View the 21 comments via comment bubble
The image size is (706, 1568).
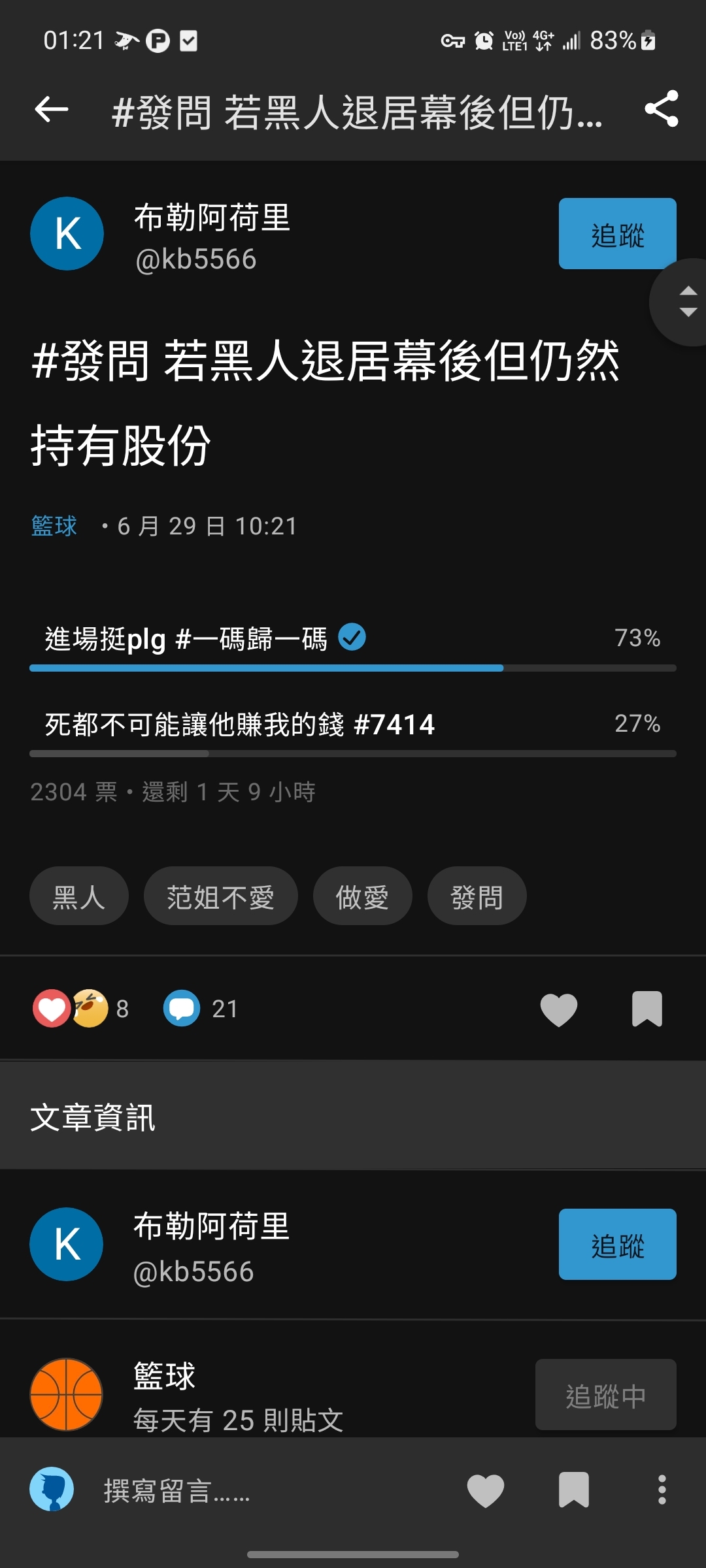pos(200,1009)
